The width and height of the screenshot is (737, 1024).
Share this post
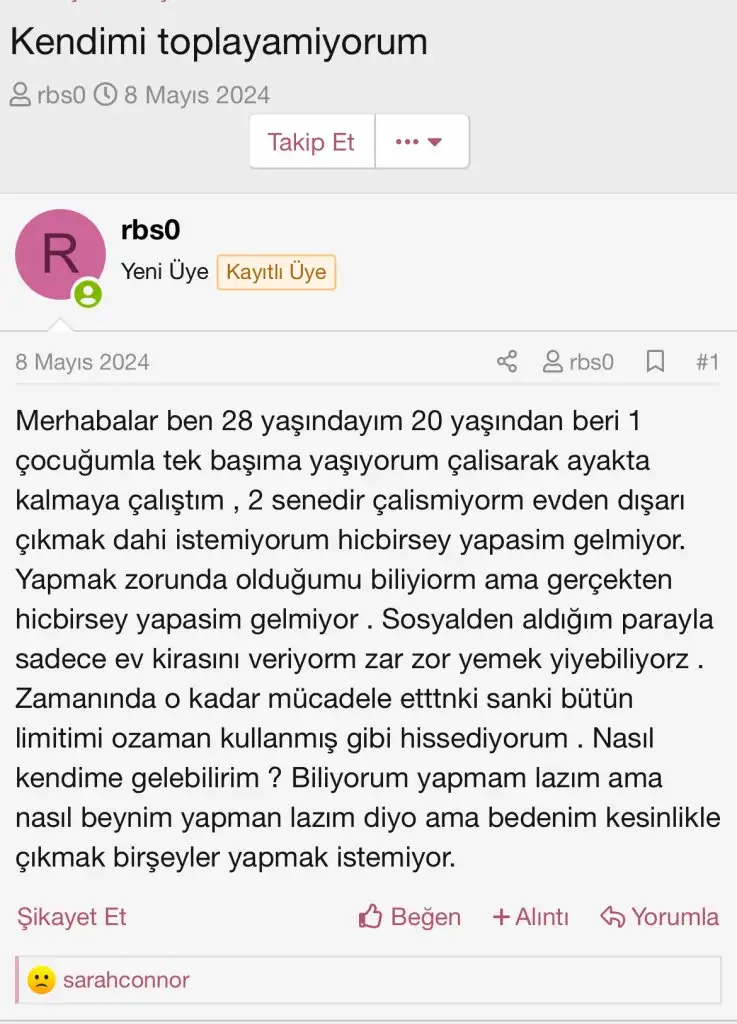pos(507,362)
